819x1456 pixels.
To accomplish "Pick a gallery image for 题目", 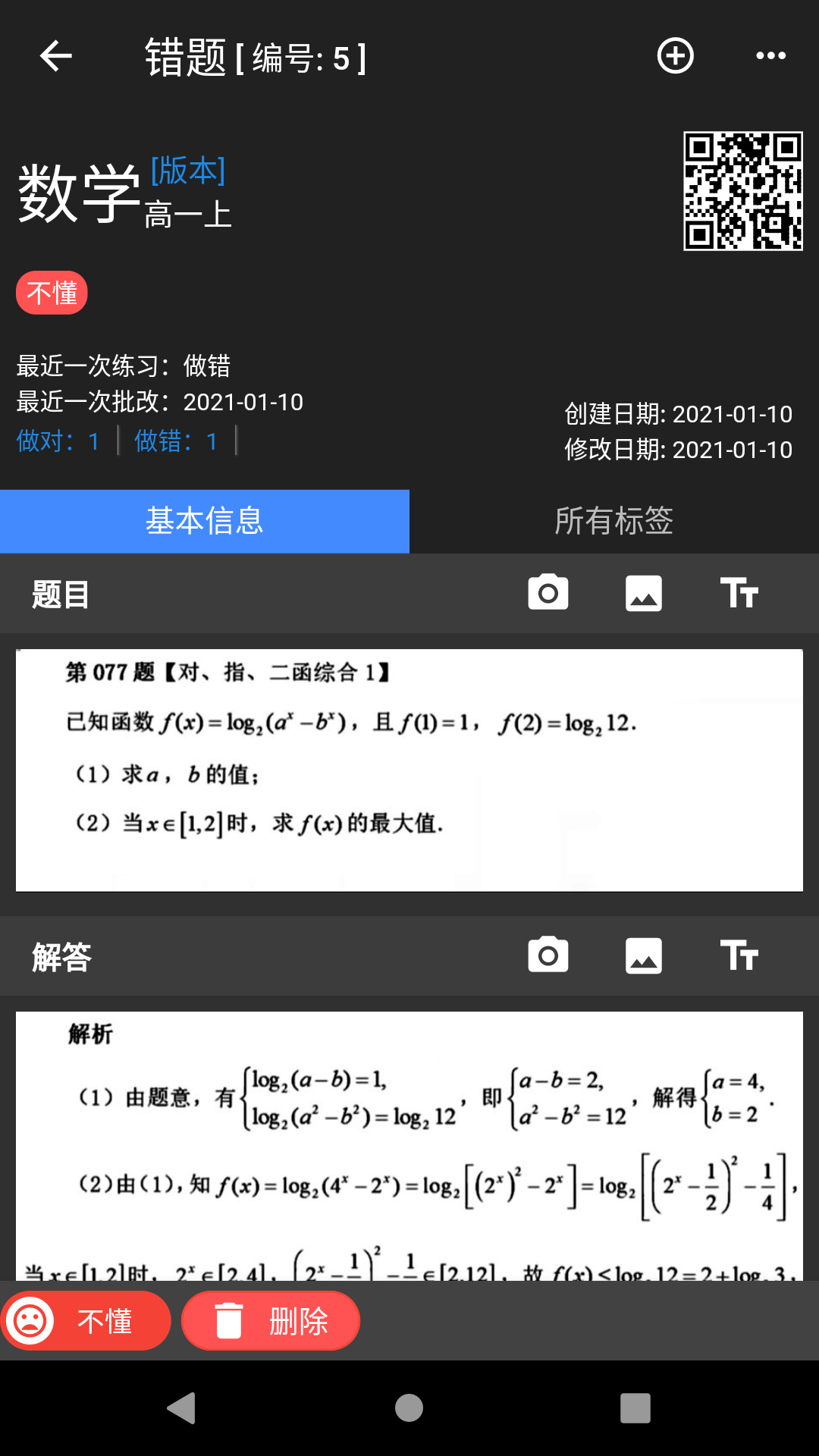I will (644, 593).
